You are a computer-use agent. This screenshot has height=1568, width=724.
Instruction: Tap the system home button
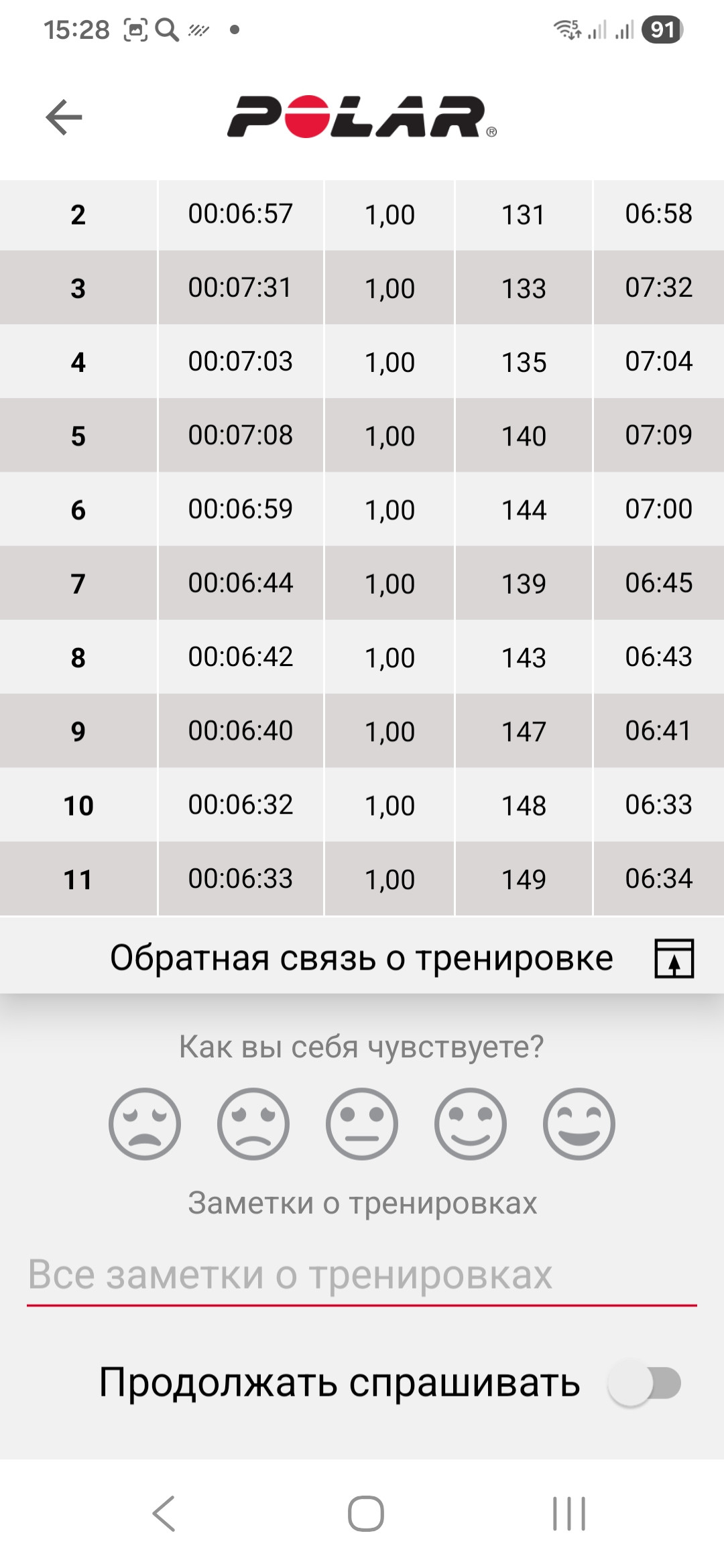pos(365,1513)
